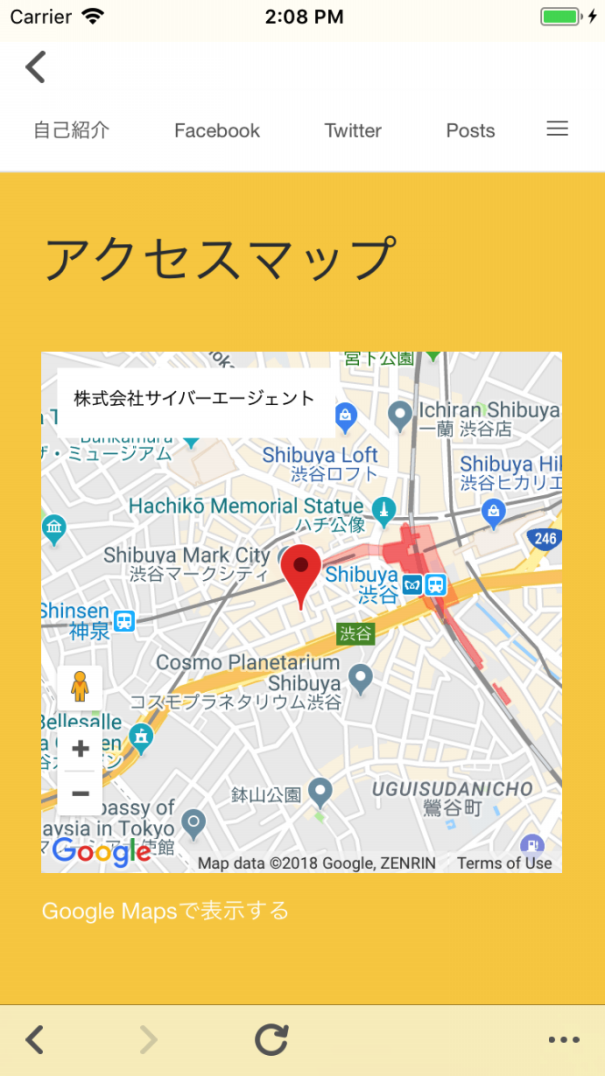Tap the back arrow at the top
The height and width of the screenshot is (1076, 605).
point(36,67)
